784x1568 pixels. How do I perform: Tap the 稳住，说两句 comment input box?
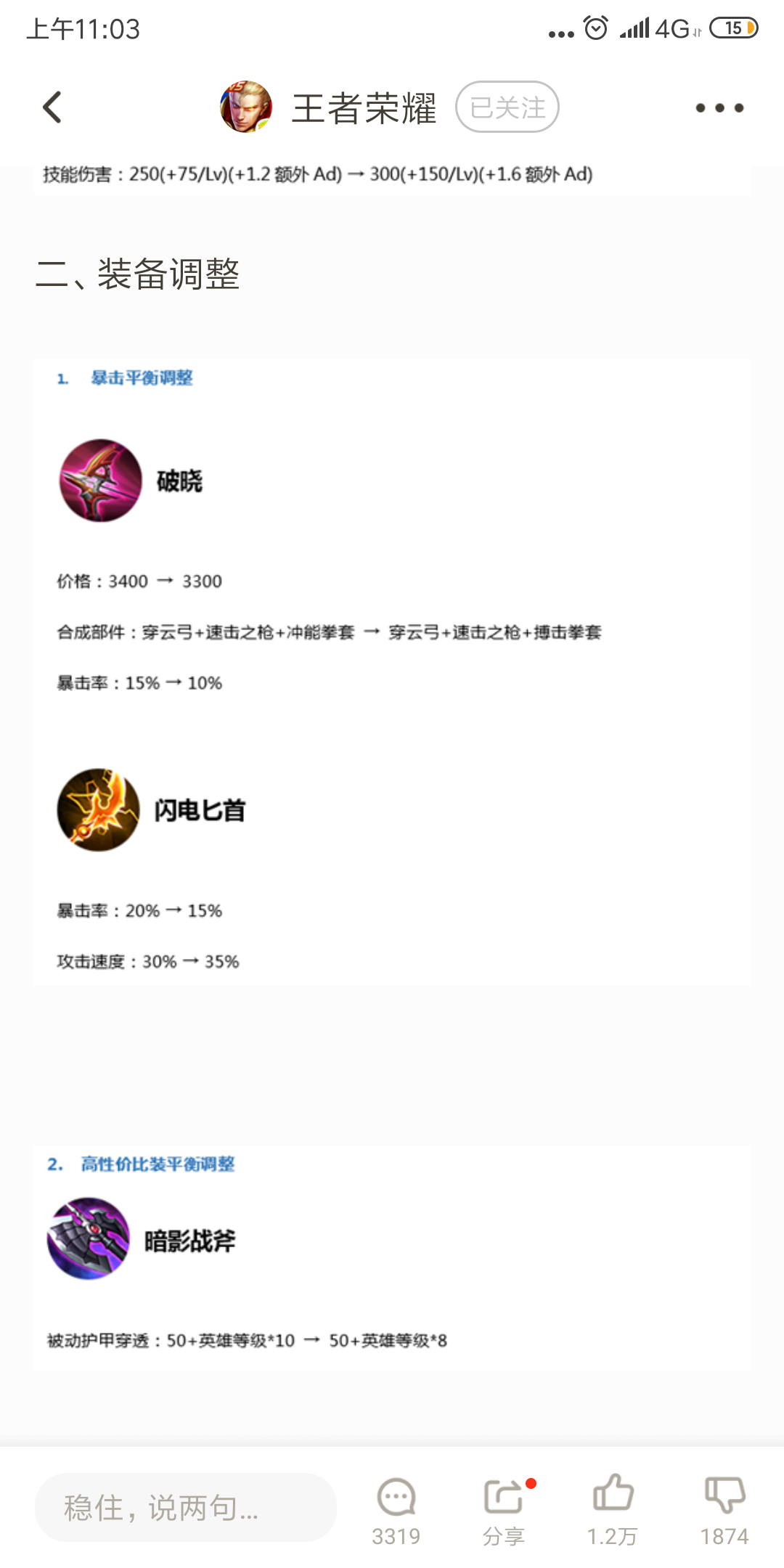coord(185,1508)
